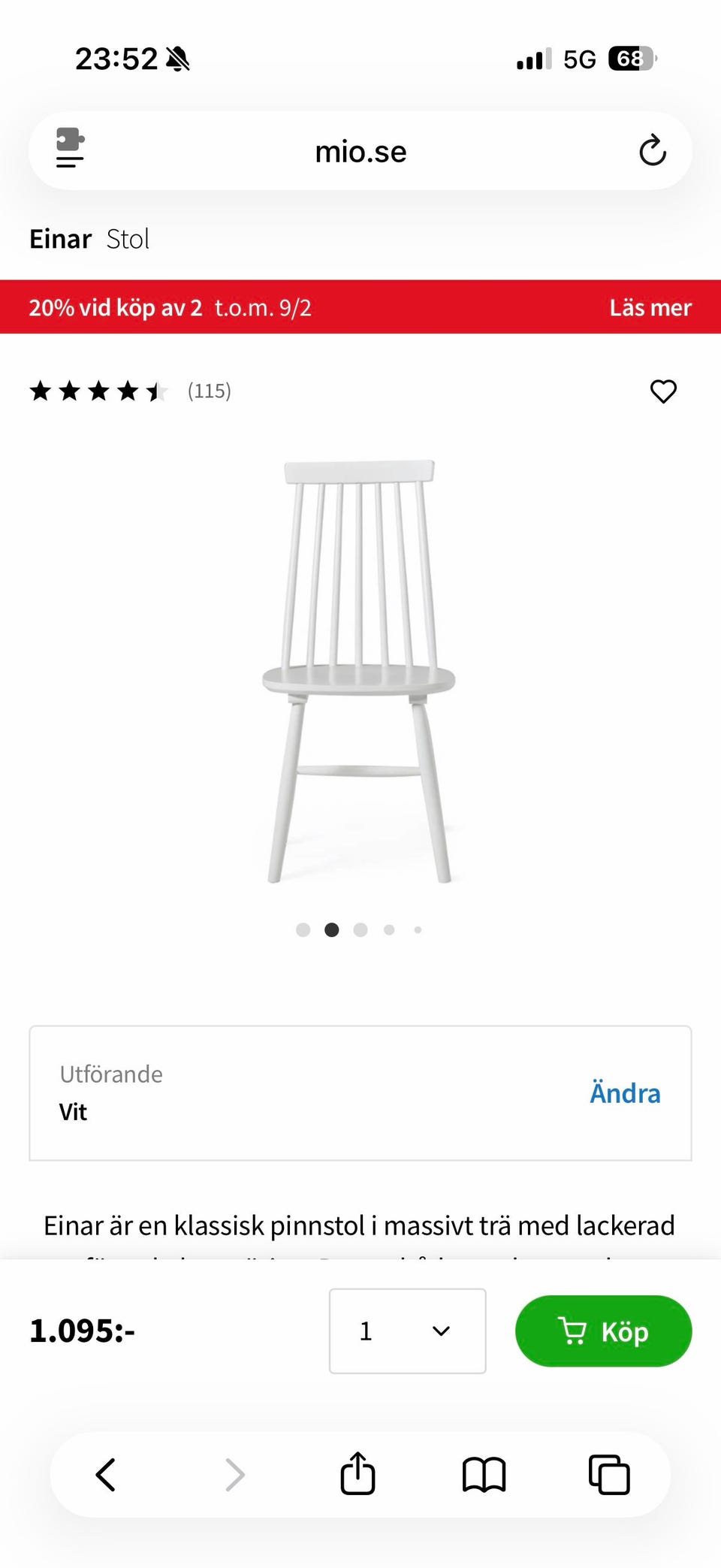721x1568 pixels.
Task: Tap the Einar breadcrumb label
Action: [59, 239]
